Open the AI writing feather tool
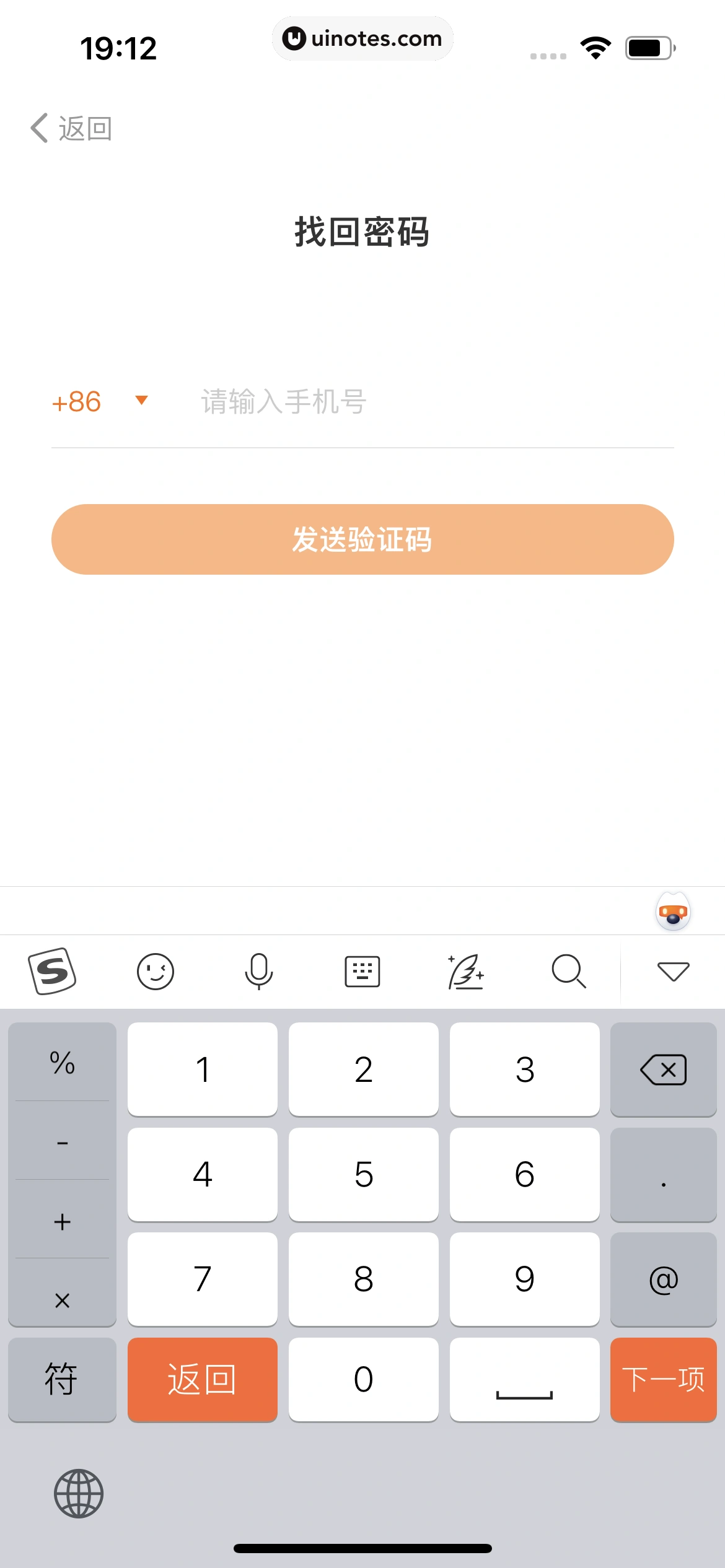This screenshot has width=725, height=1568. pos(465,971)
